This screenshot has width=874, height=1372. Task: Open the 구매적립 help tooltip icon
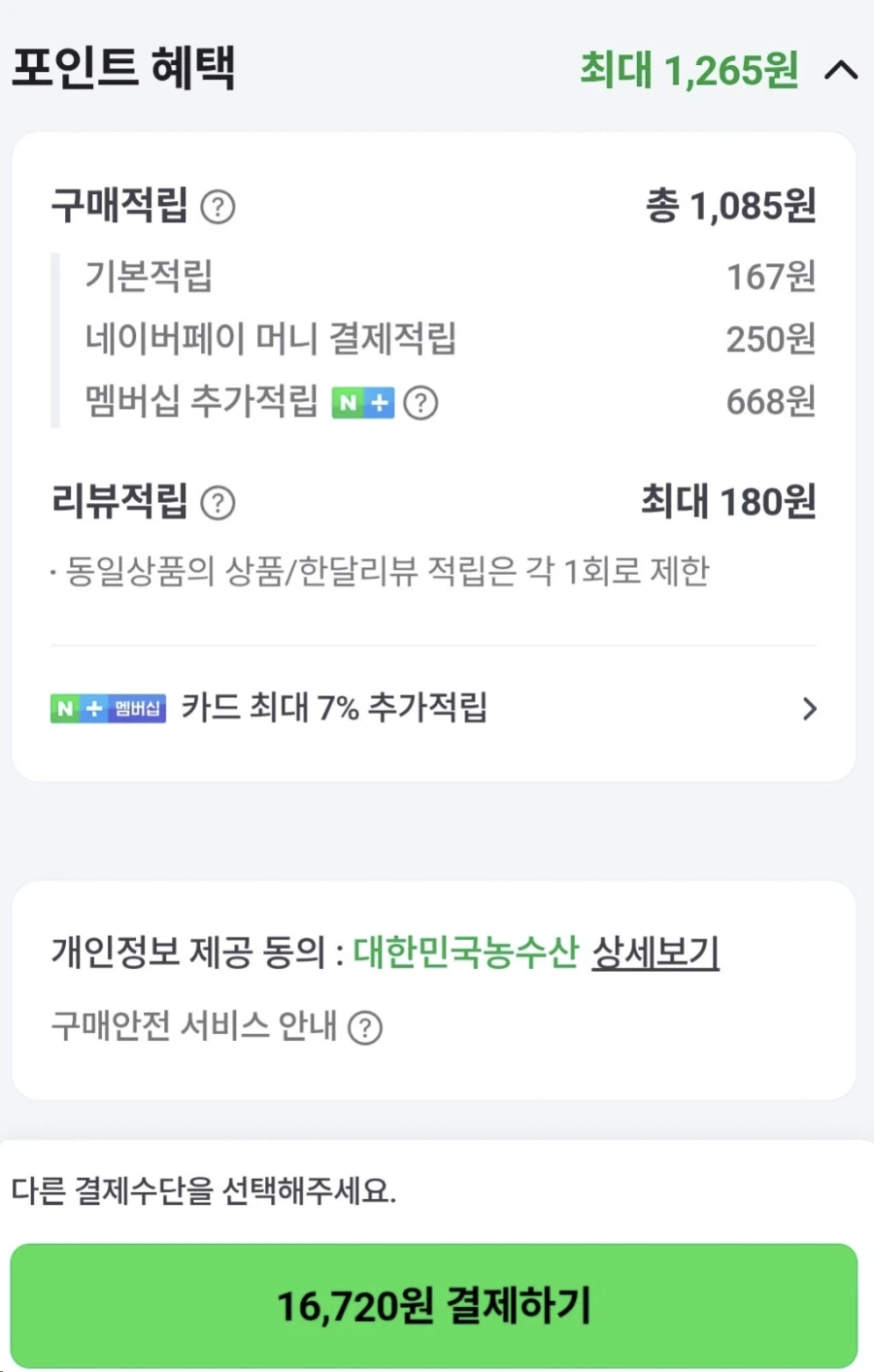(x=218, y=206)
